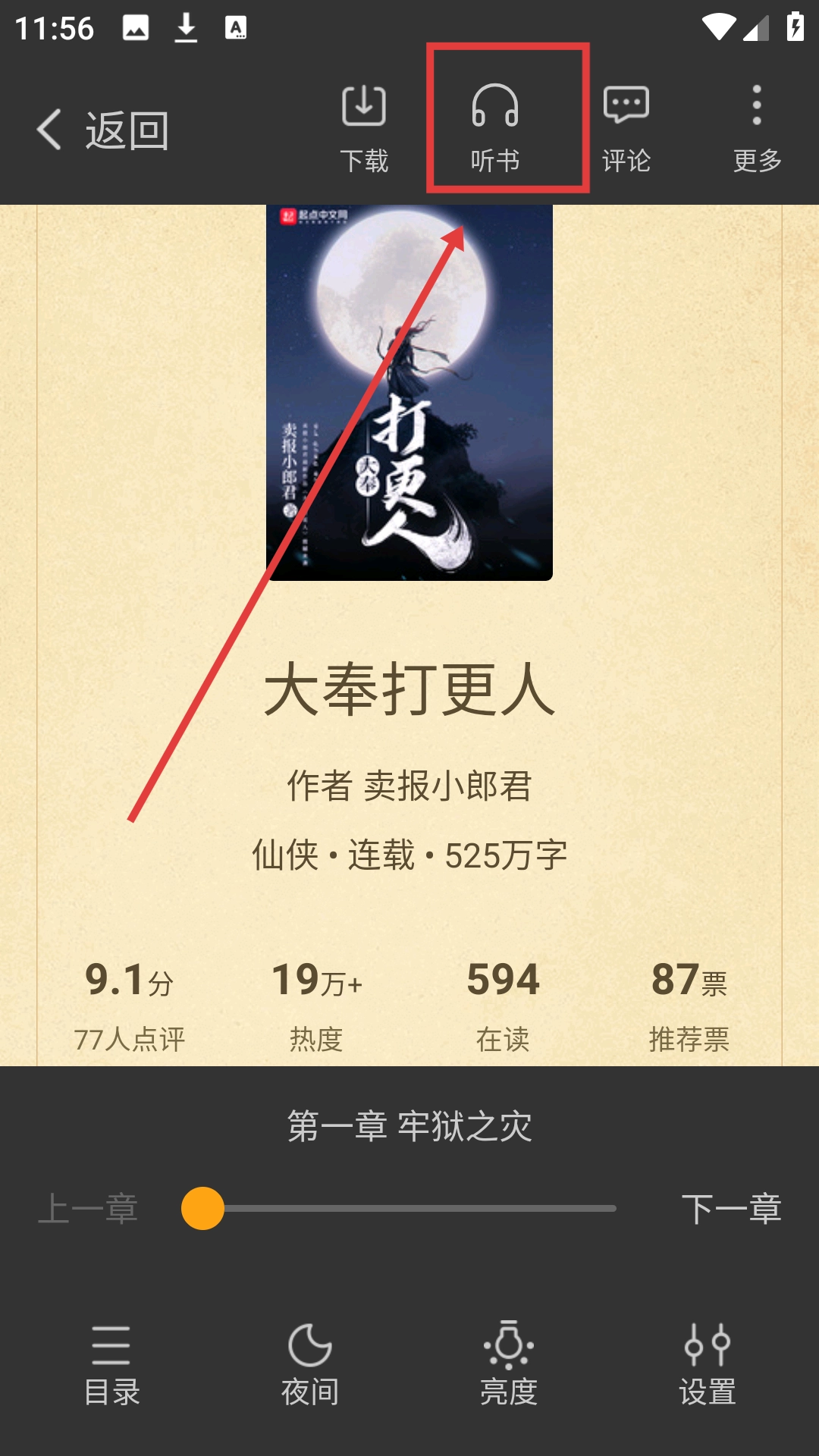This screenshot has width=819, height=1456.
Task: Open the 评论 comments
Action: [626, 127]
